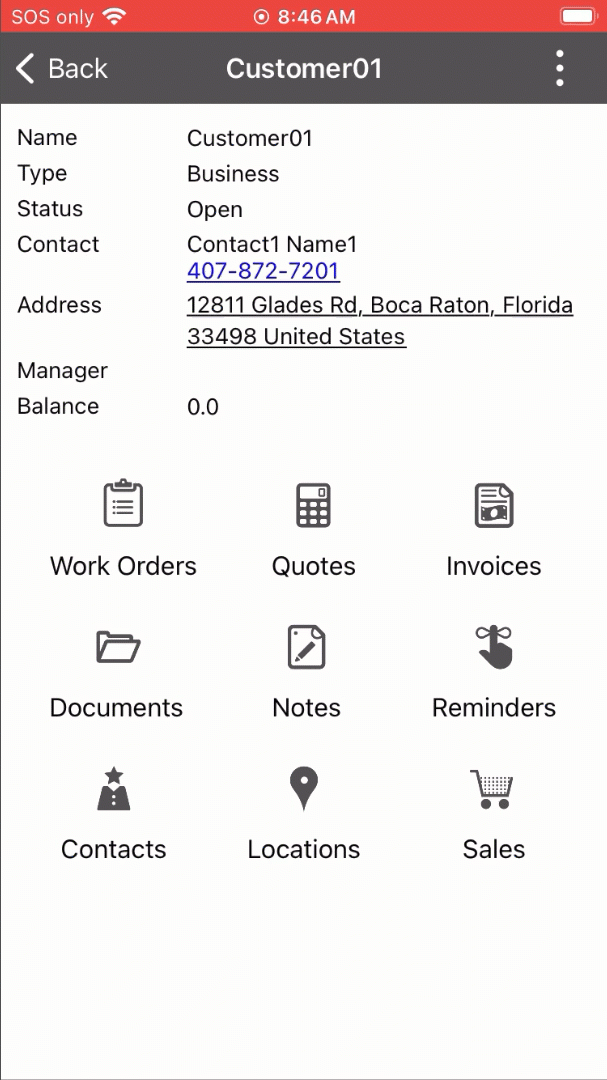
Task: View the customer's Quotes
Action: 313,529
